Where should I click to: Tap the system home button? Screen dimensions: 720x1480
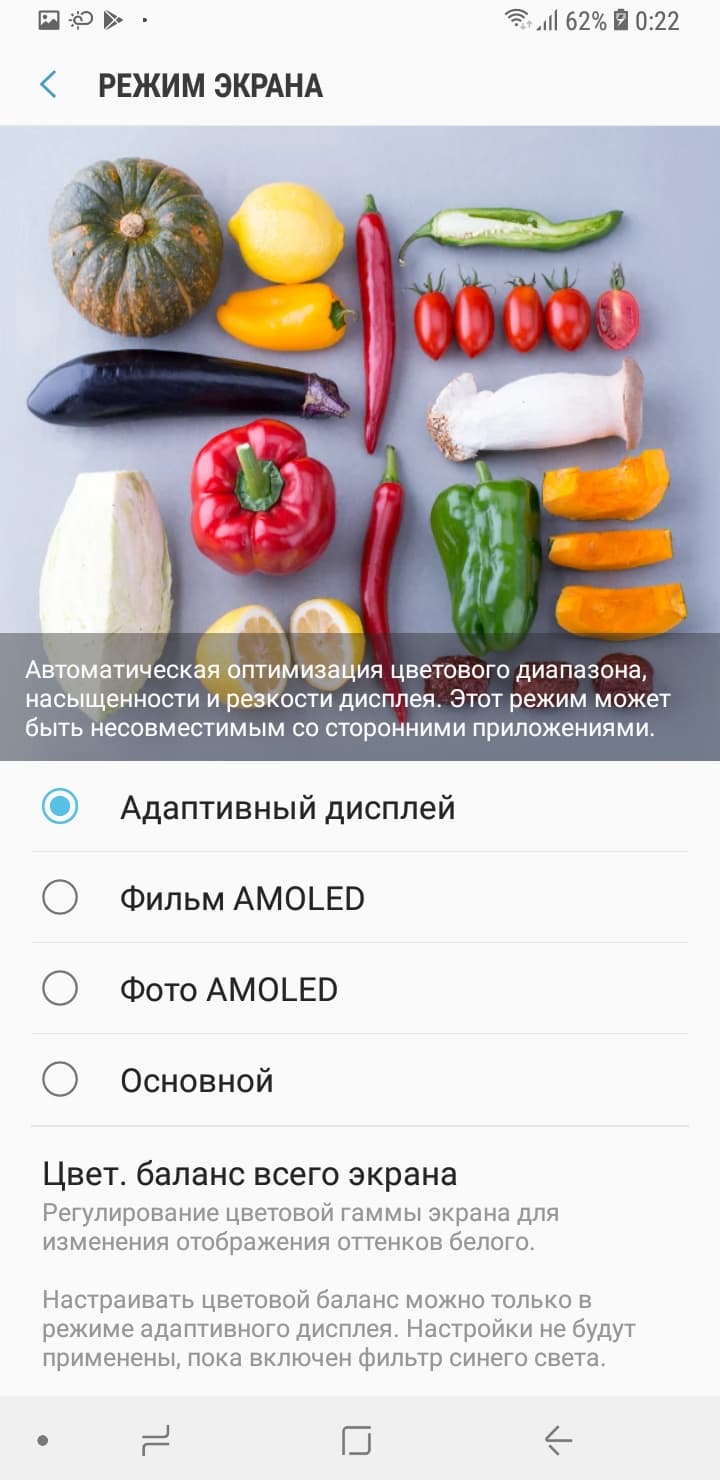coord(357,1440)
